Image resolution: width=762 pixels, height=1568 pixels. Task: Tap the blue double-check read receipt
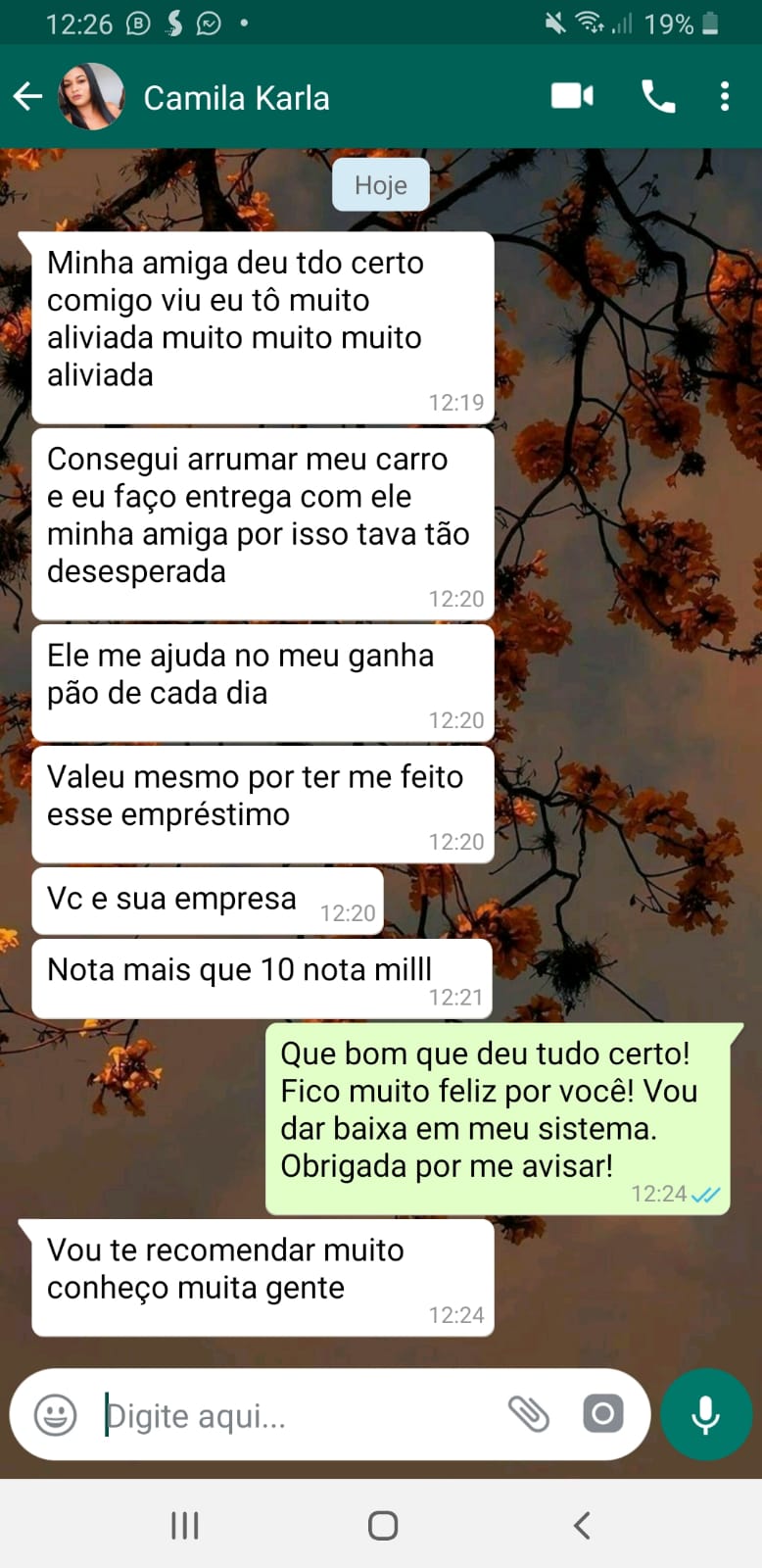coord(705,1194)
